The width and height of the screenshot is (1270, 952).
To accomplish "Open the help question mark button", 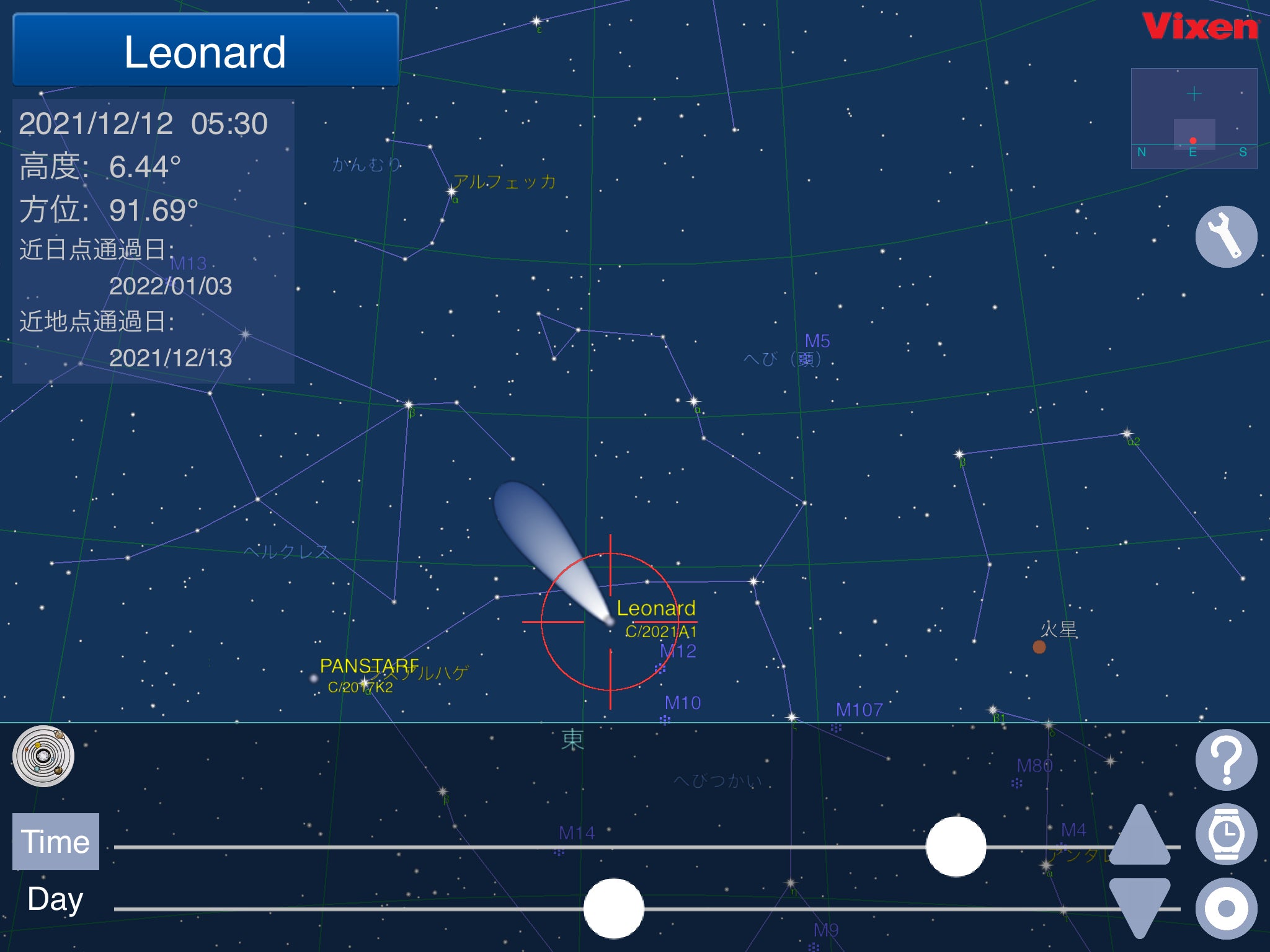I will coord(1225,759).
